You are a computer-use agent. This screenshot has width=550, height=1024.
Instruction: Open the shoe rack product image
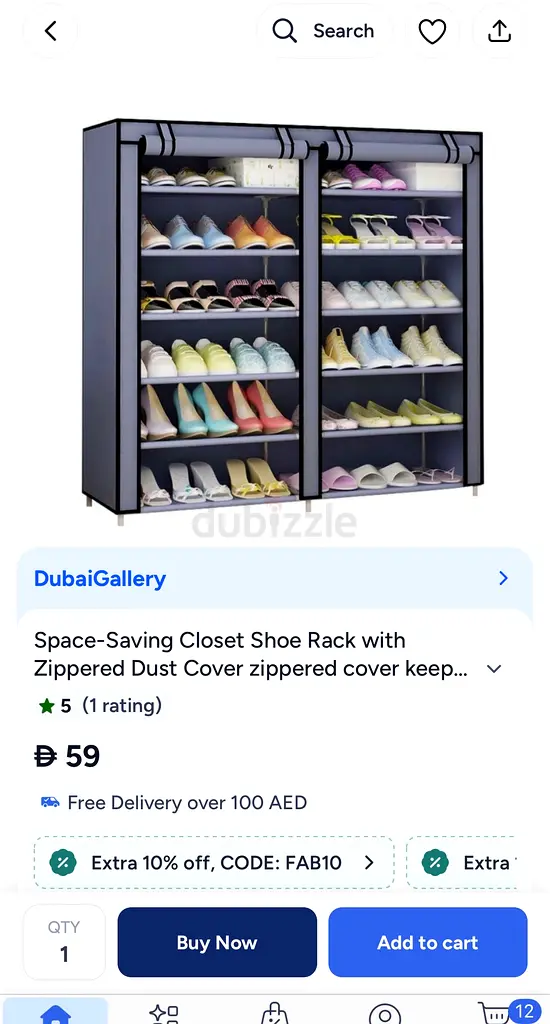tap(282, 317)
